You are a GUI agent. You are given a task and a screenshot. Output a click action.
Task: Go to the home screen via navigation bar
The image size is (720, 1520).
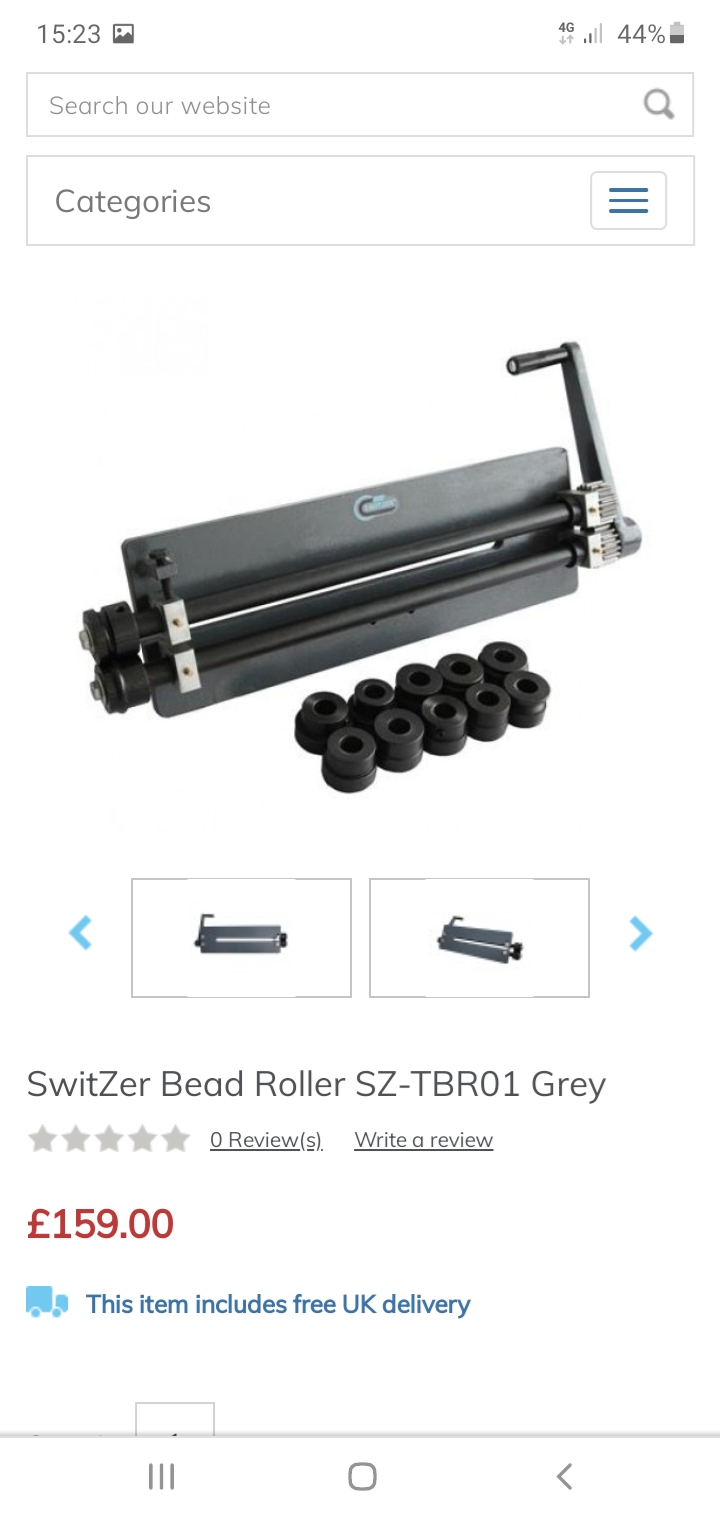click(x=362, y=1476)
